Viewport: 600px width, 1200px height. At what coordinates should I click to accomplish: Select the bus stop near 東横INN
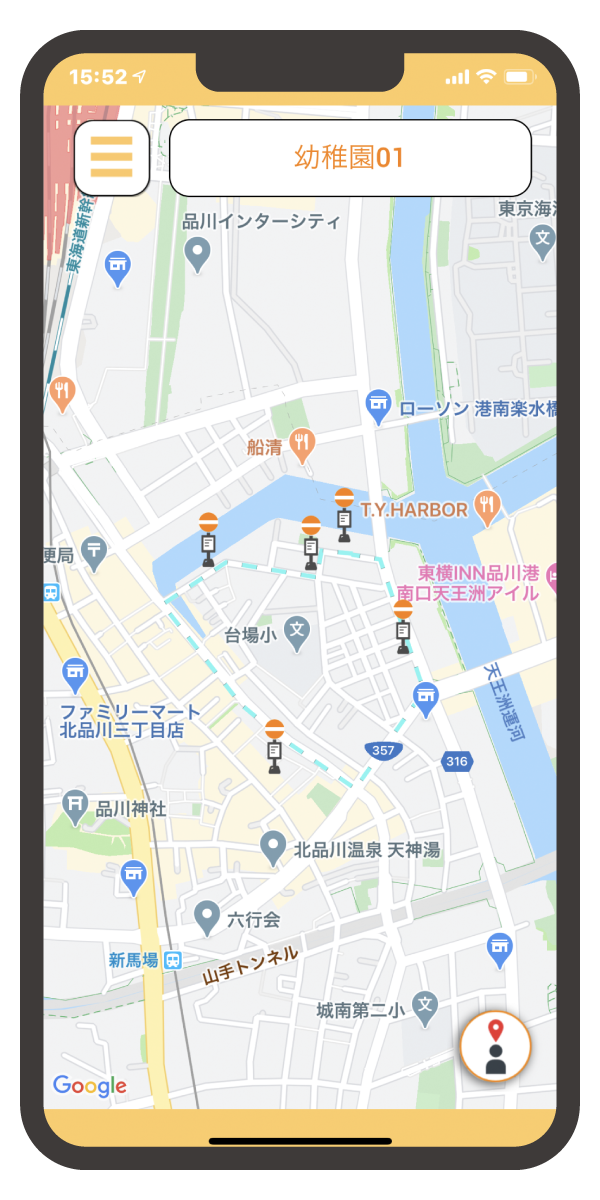(403, 627)
